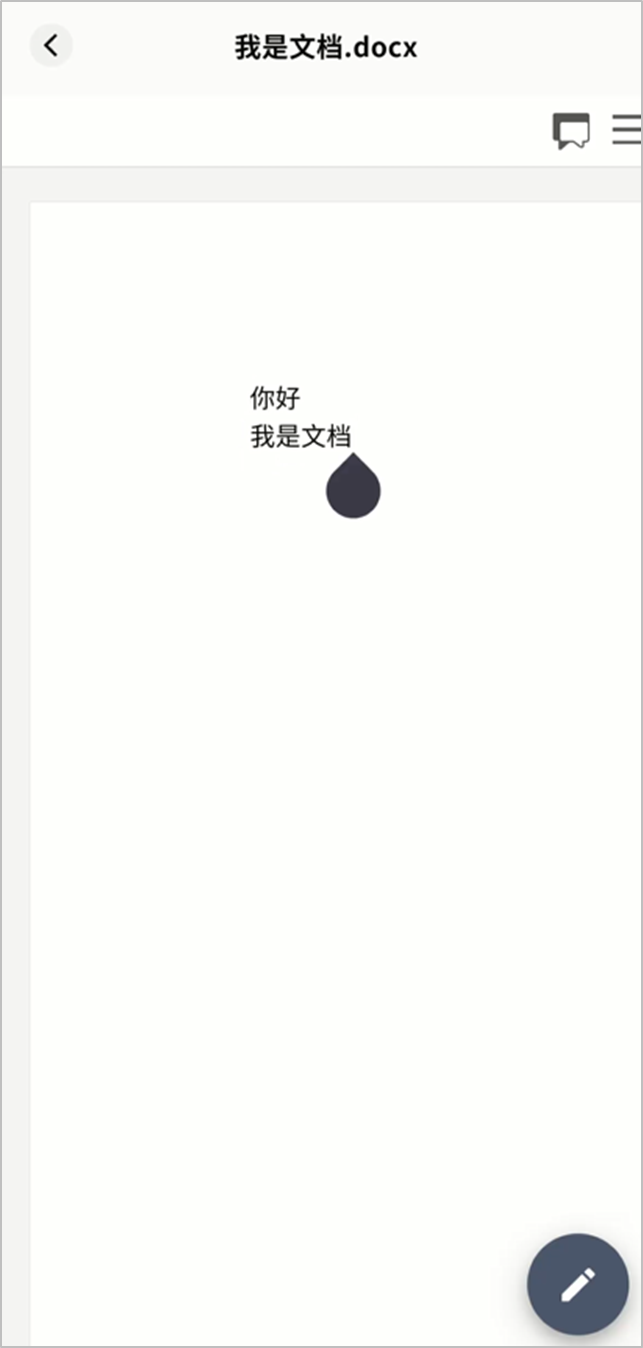The width and height of the screenshot is (643, 1348).
Task: Go back from 我是文档.docx
Action: pos(51,45)
